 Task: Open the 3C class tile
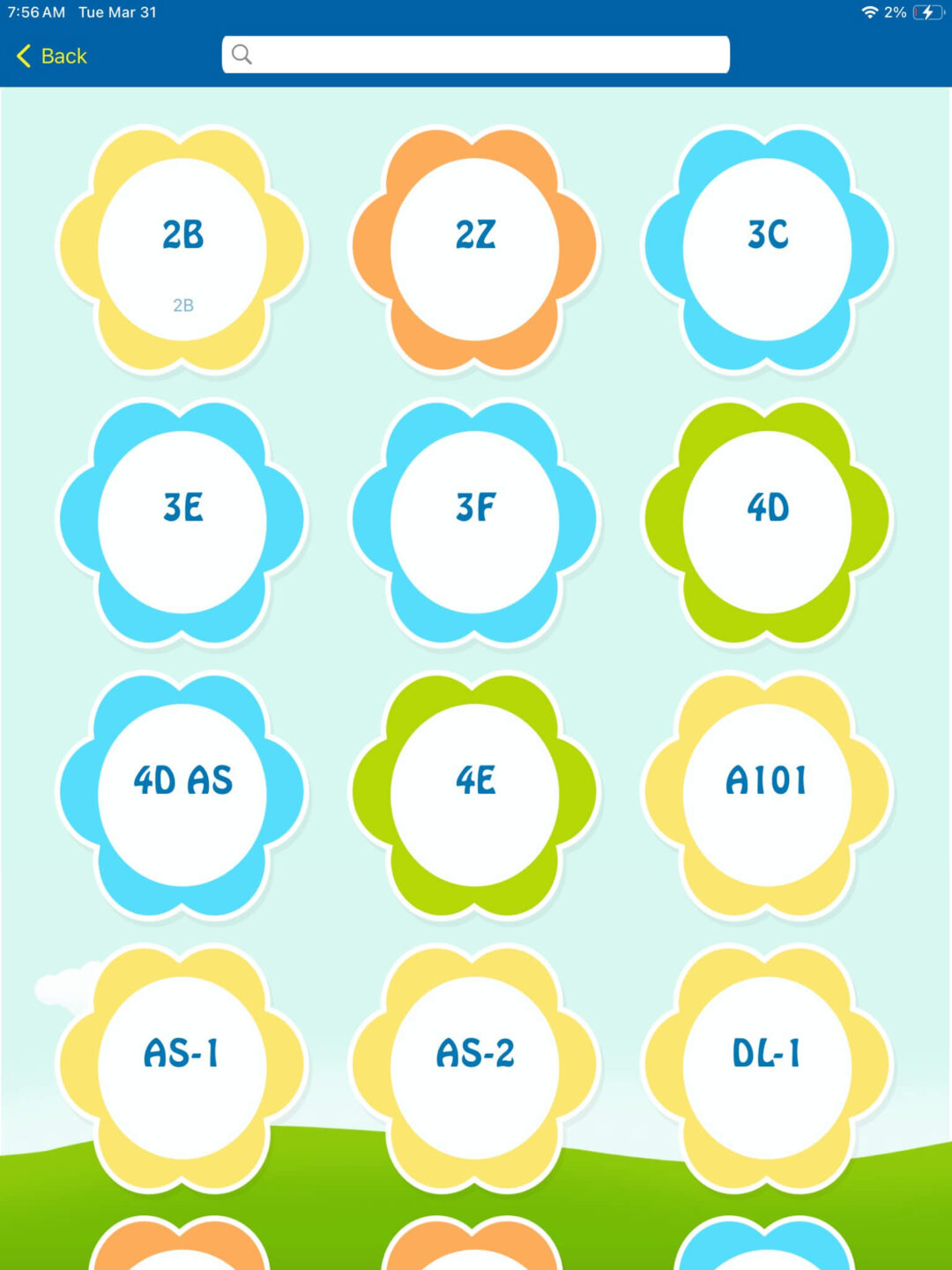(768, 250)
